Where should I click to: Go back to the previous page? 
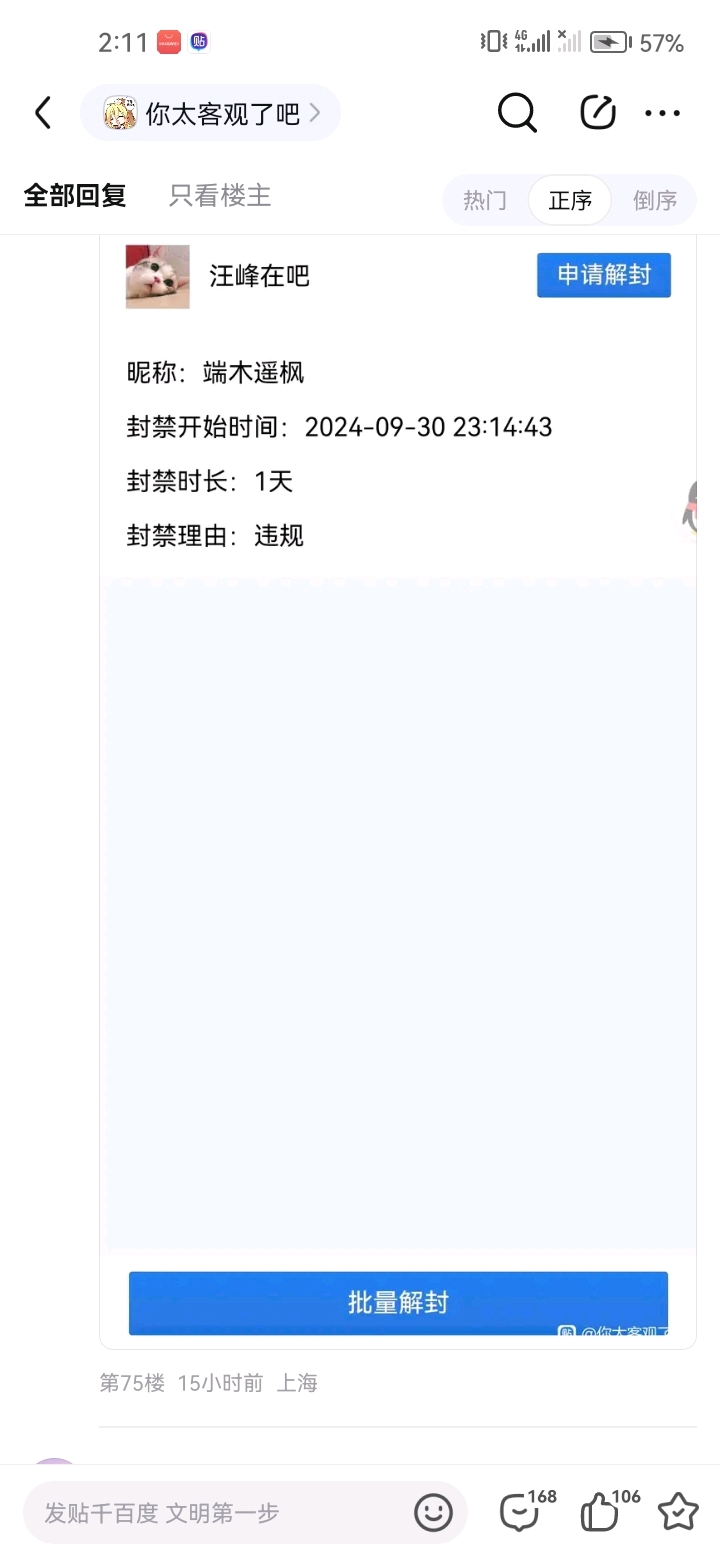point(43,113)
